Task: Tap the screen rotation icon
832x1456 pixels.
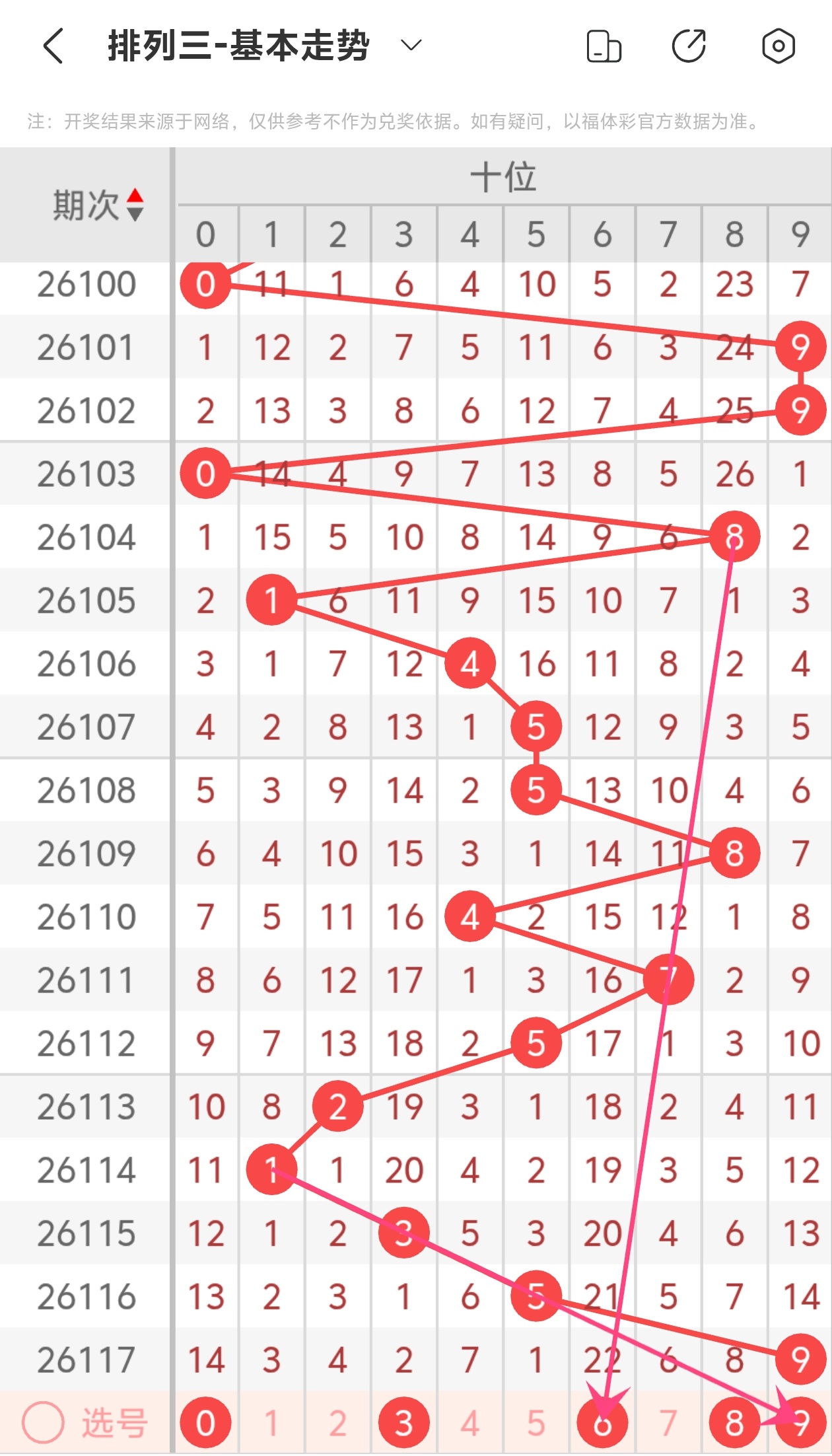Action: [x=604, y=46]
